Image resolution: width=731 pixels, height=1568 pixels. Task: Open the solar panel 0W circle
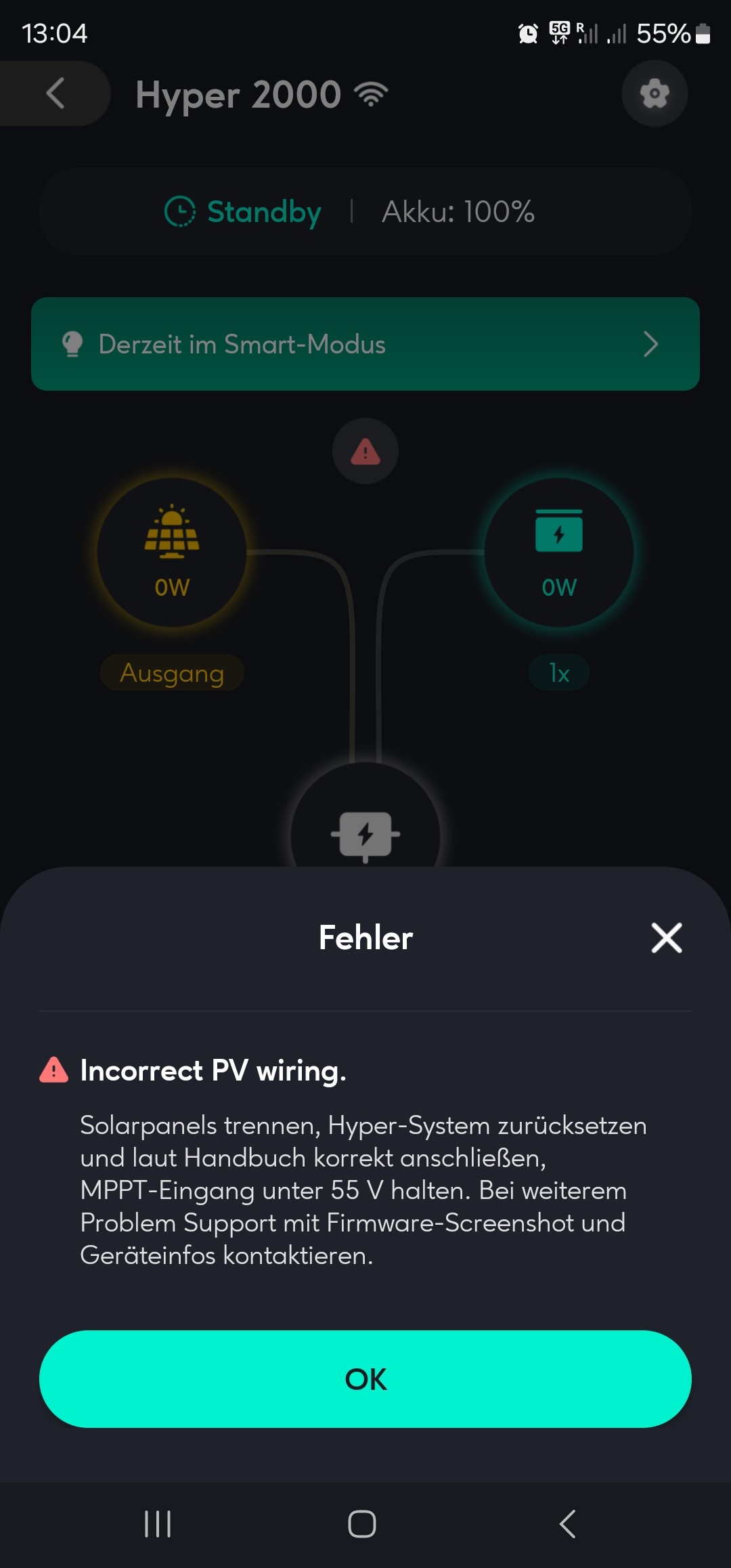(172, 552)
